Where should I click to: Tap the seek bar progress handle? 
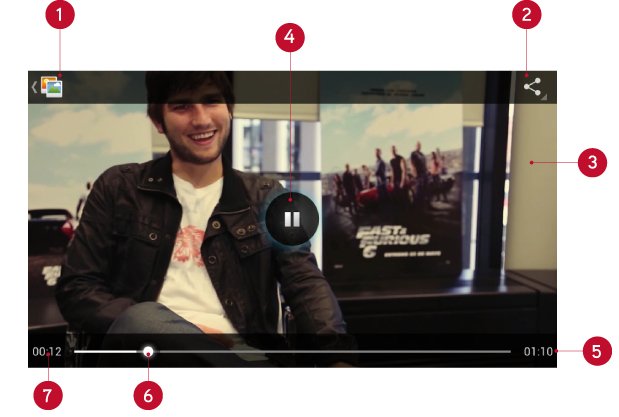(148, 352)
